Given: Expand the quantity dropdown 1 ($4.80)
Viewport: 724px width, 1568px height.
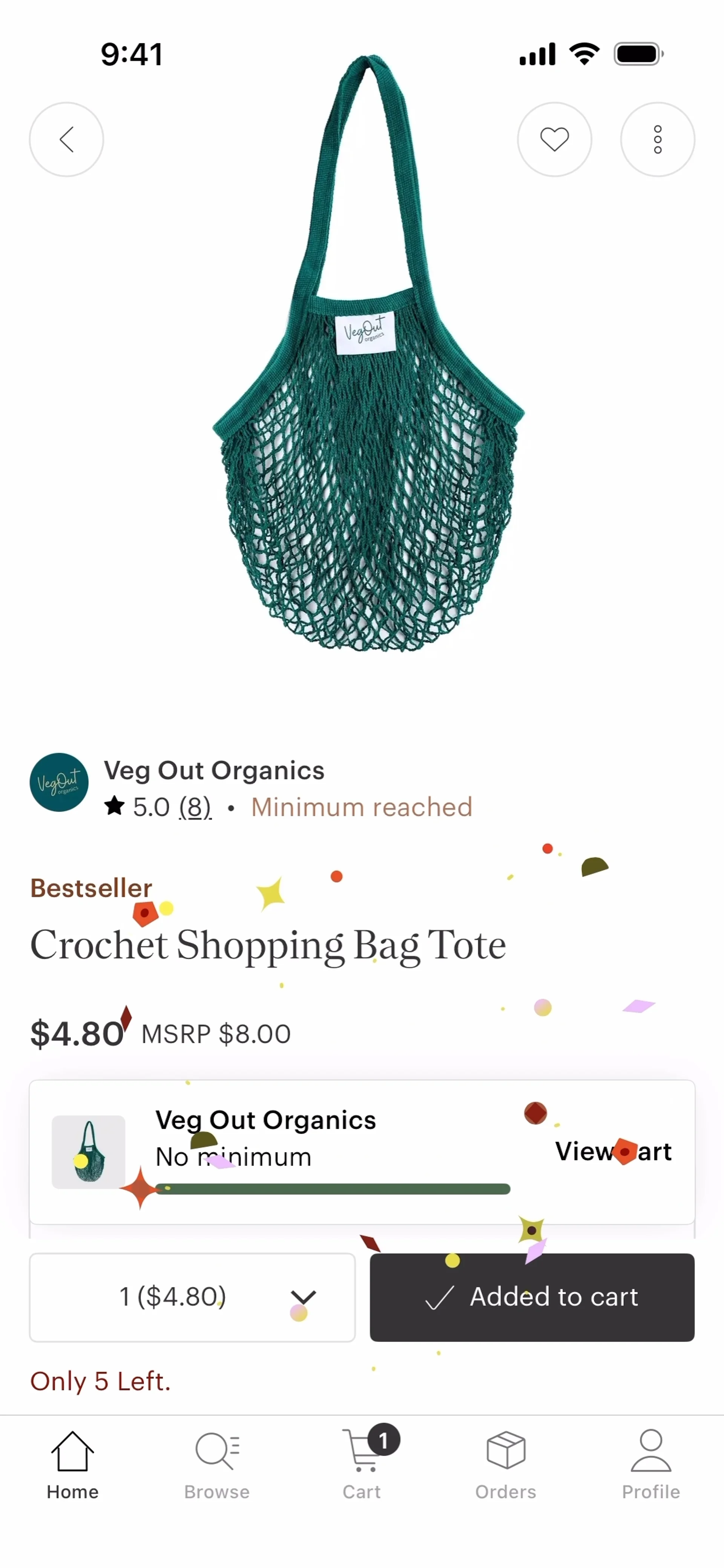Looking at the screenshot, I should click(x=192, y=1297).
